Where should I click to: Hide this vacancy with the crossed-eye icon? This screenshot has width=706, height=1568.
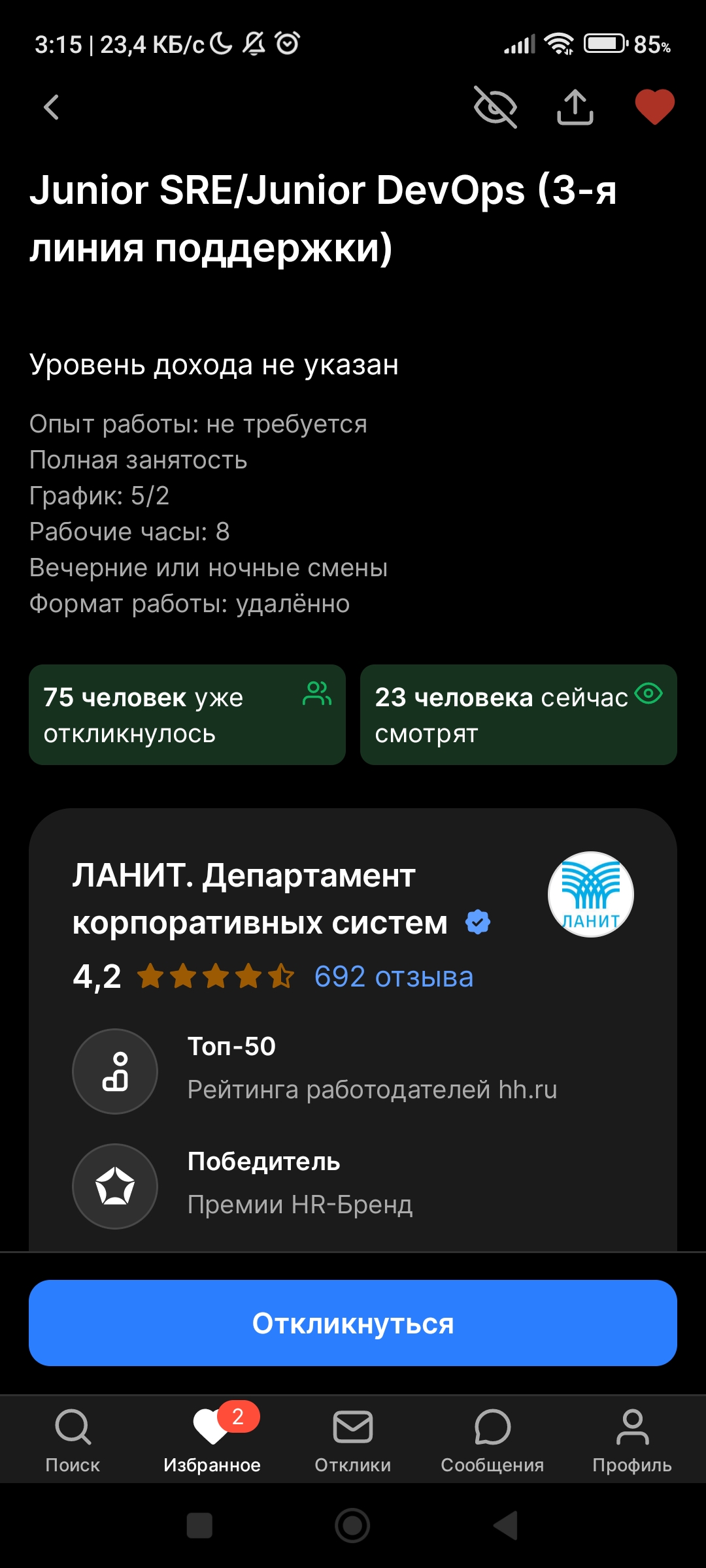496,107
